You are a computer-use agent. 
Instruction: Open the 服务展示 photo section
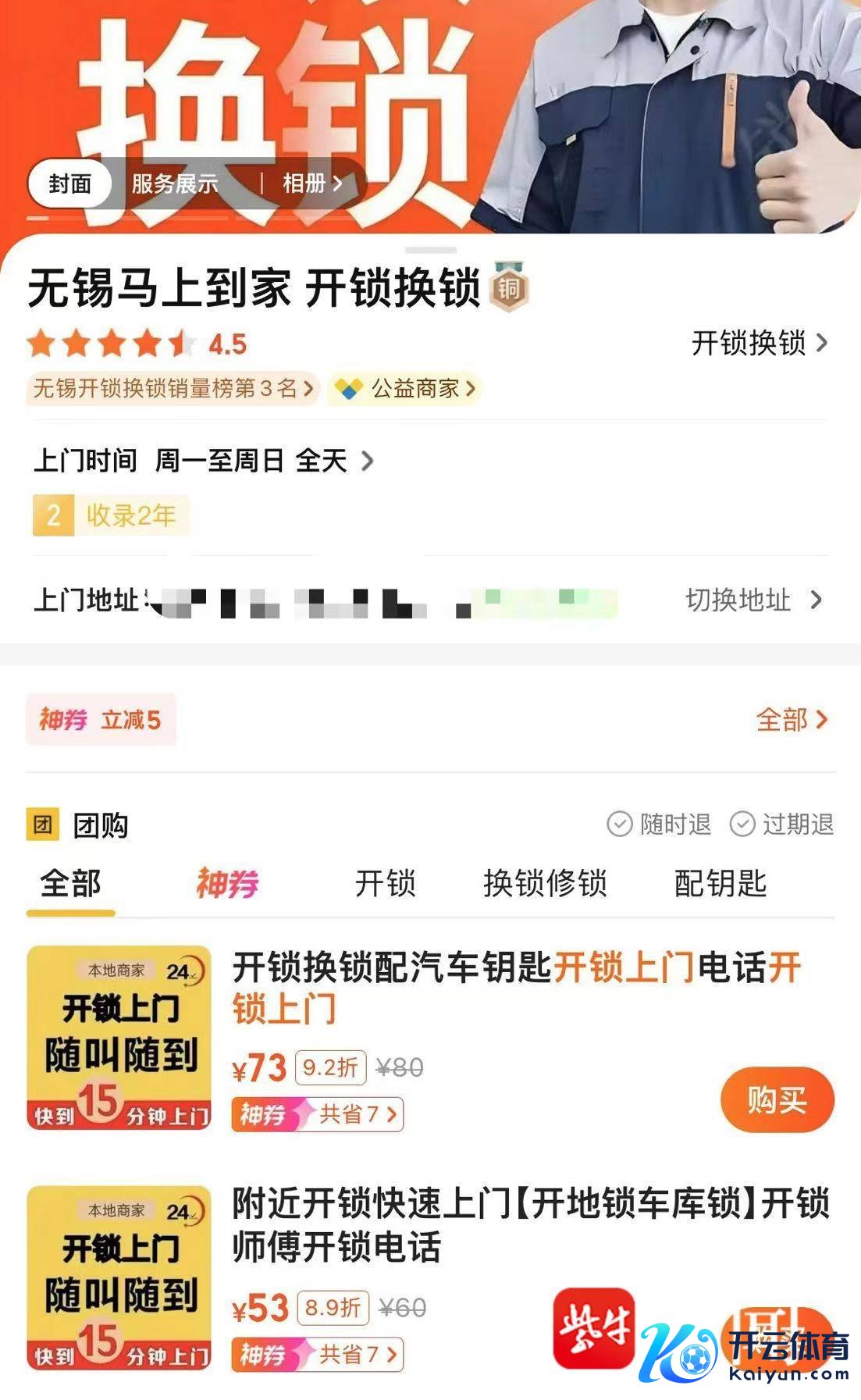pos(175,184)
